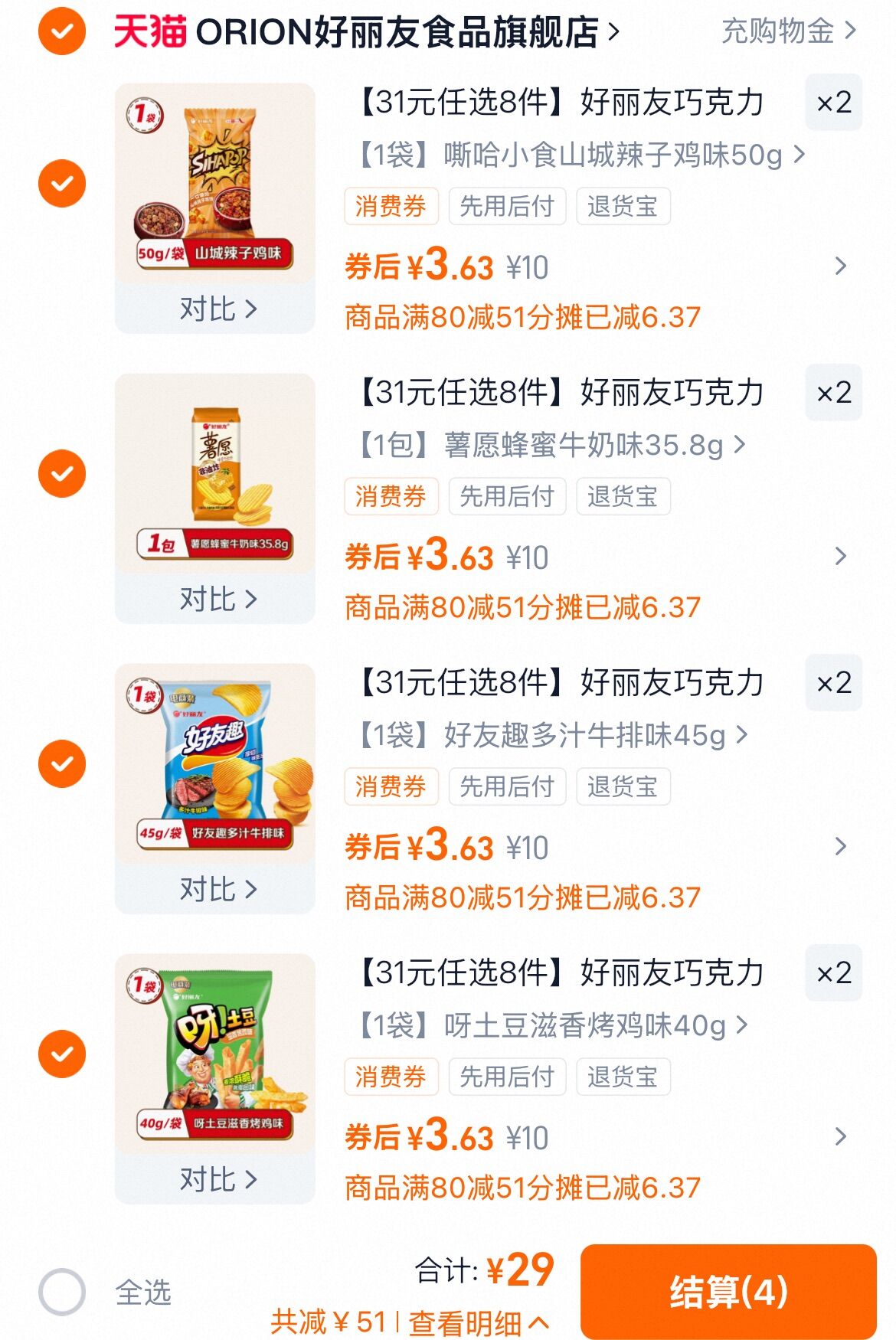Toggle the 全选 select-all radio button
This screenshot has width=896, height=1340.
(62, 1292)
